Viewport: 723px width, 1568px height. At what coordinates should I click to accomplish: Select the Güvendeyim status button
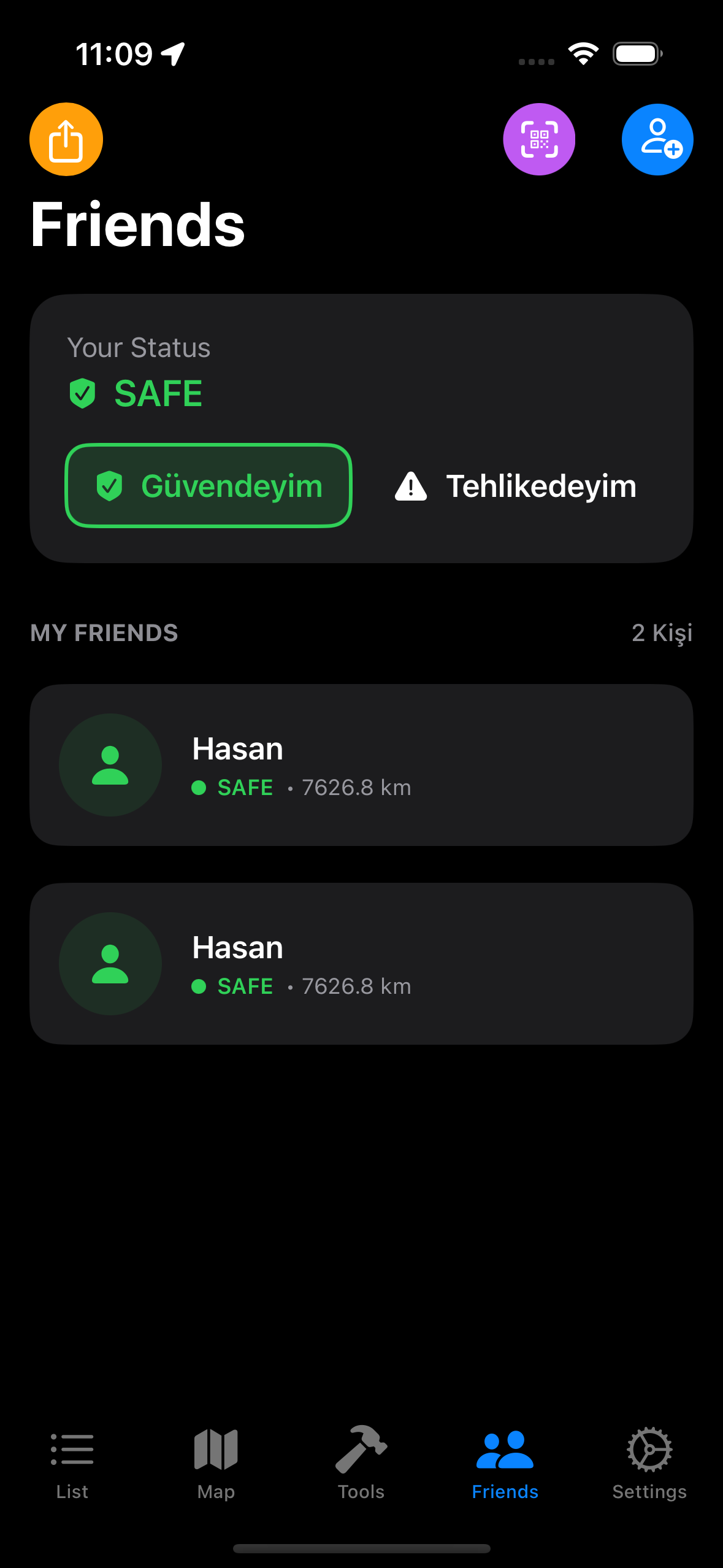(x=208, y=486)
